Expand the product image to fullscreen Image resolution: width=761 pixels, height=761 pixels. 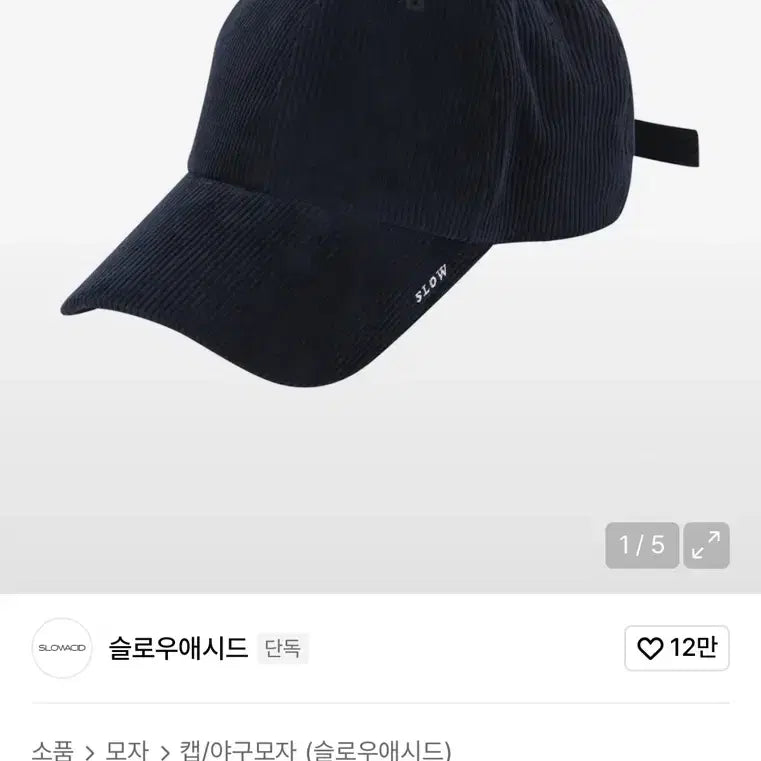(x=706, y=545)
